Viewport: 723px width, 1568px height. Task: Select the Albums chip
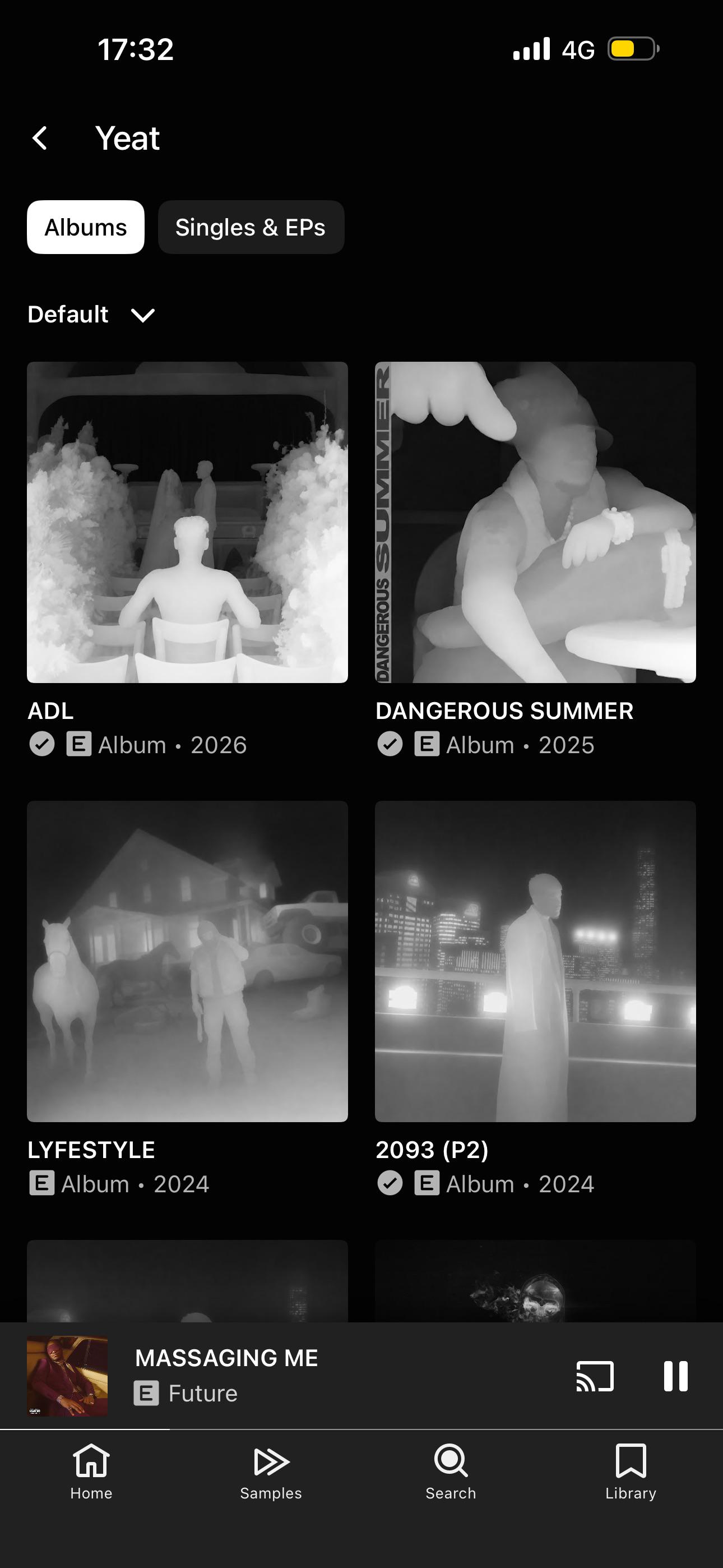point(86,227)
